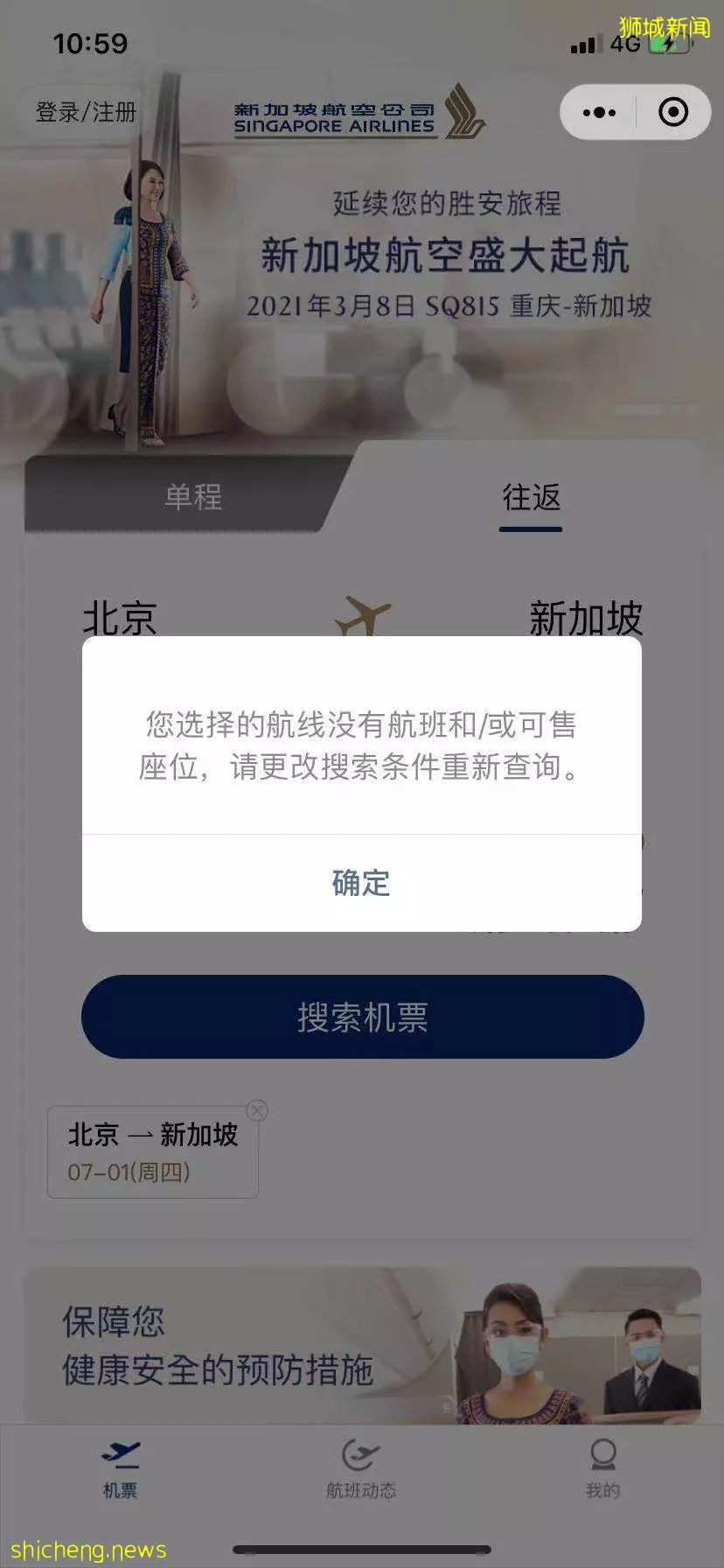This screenshot has height=1568, width=724.
Task: Open the 保障您健康安全的预防措施 banner
Action: [x=362, y=1344]
